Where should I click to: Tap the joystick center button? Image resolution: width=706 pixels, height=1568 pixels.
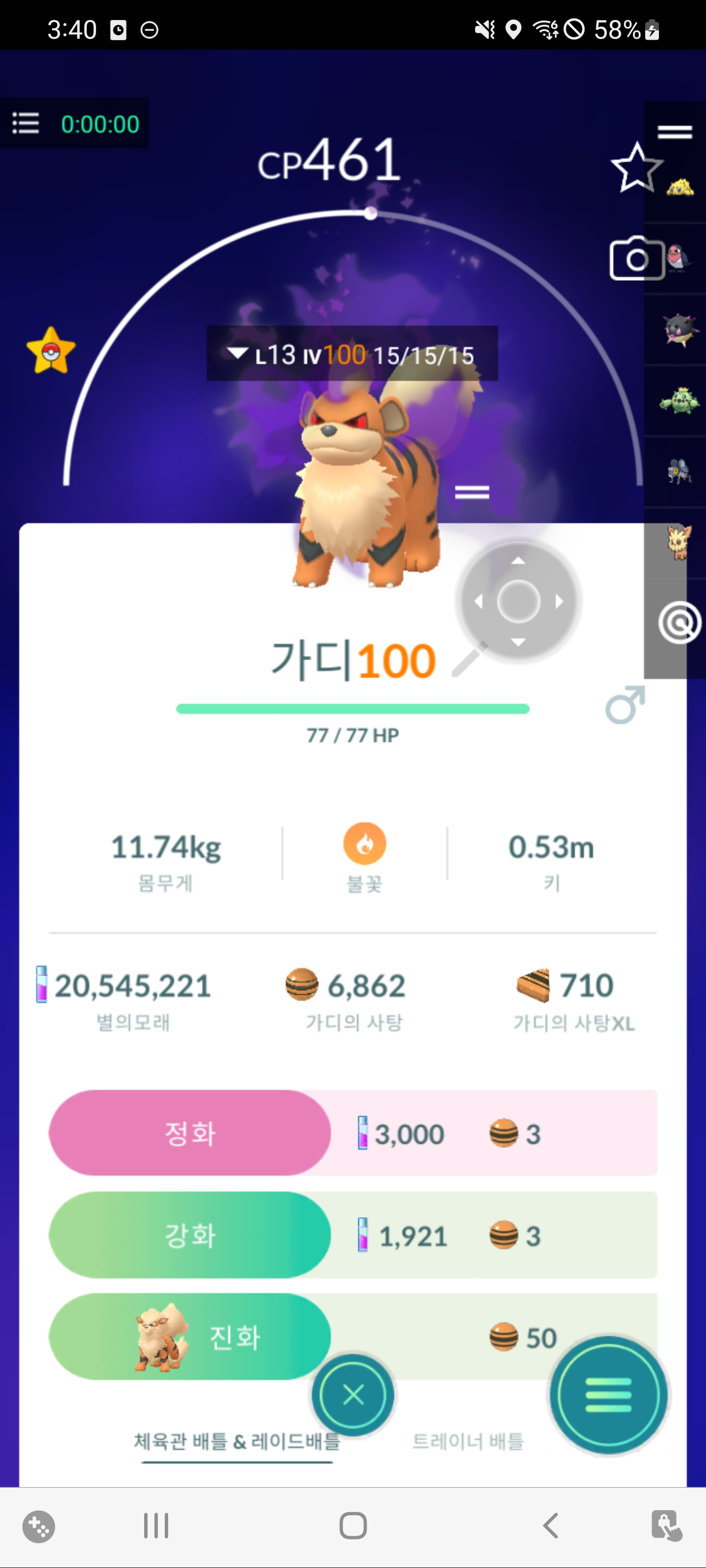click(x=518, y=601)
